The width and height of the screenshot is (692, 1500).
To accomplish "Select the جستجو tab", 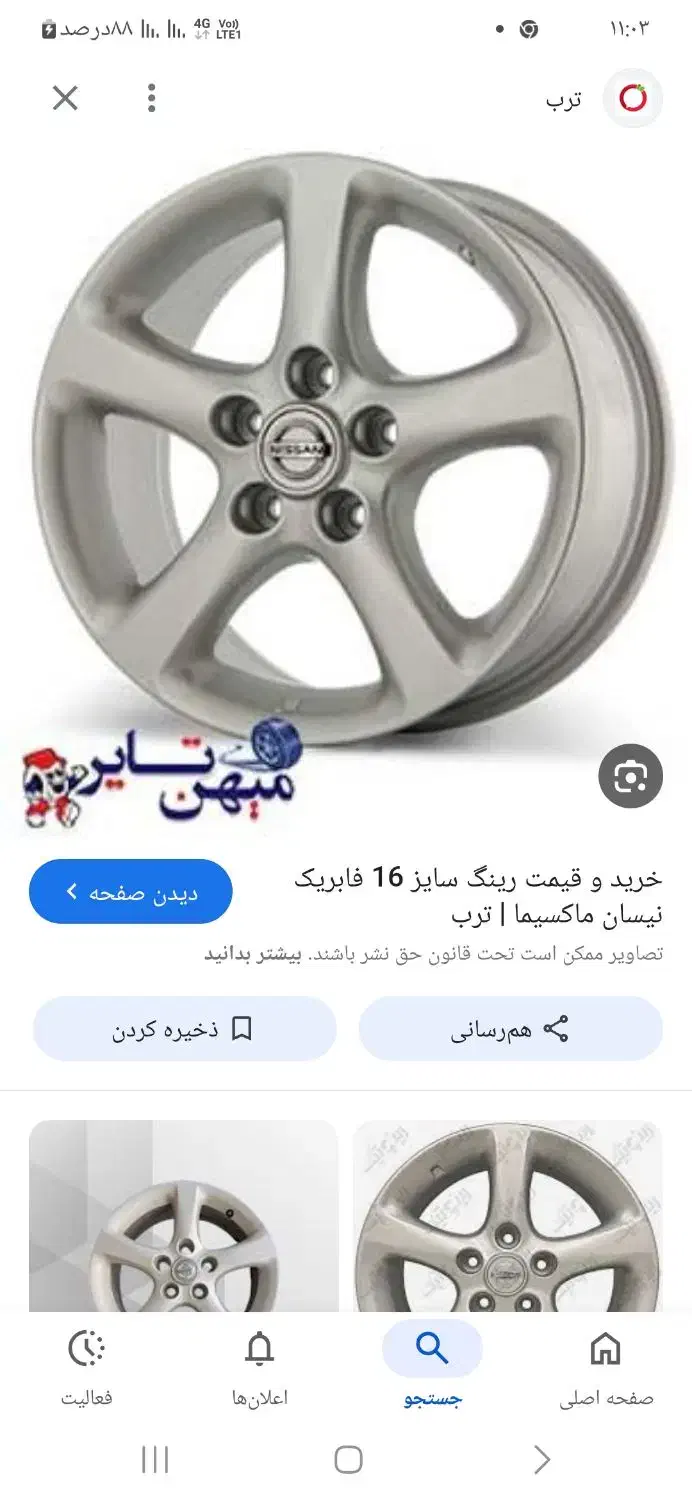I will tap(432, 1365).
